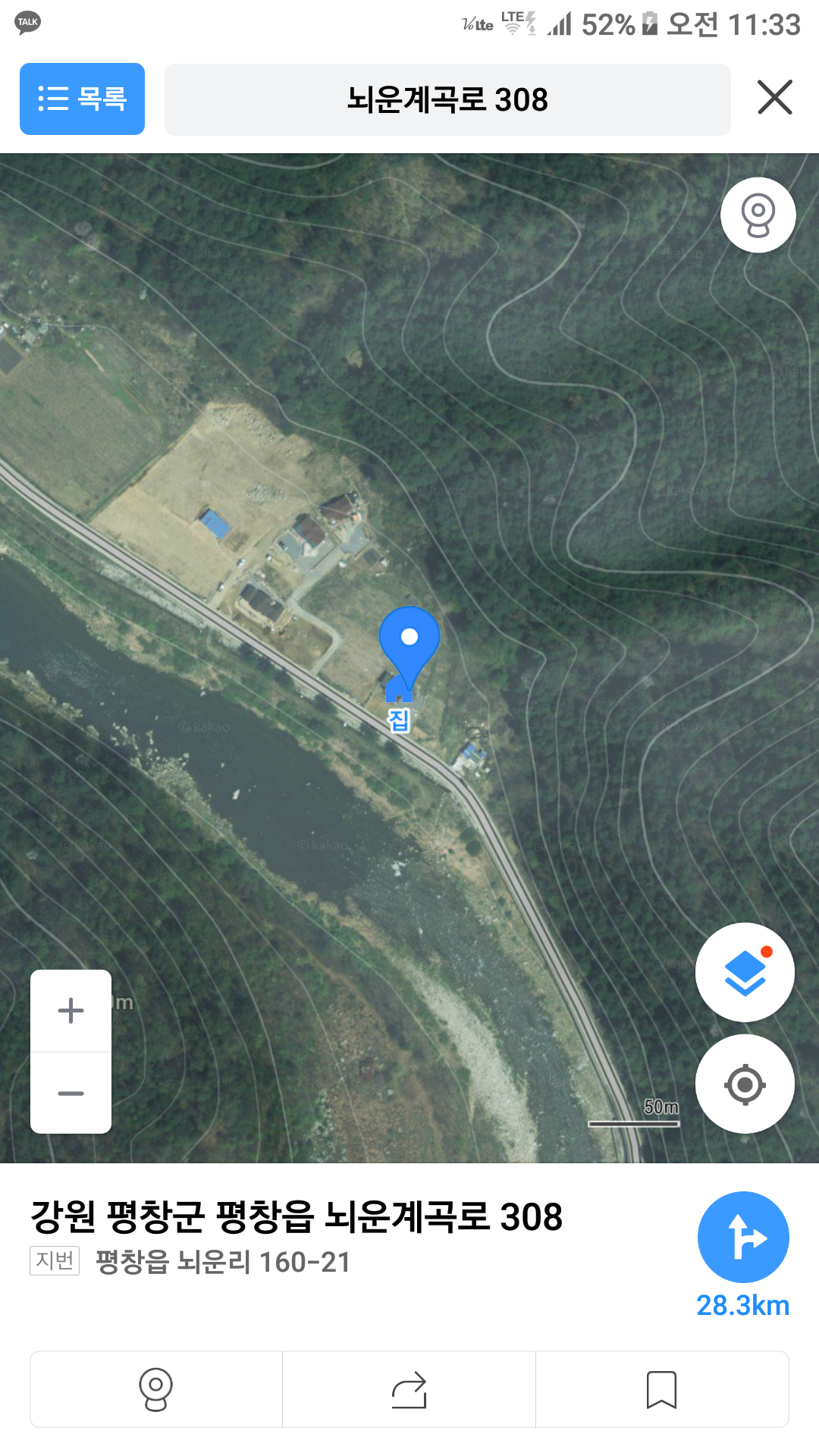Share this location
The image size is (819, 1456).
coord(409,1389)
